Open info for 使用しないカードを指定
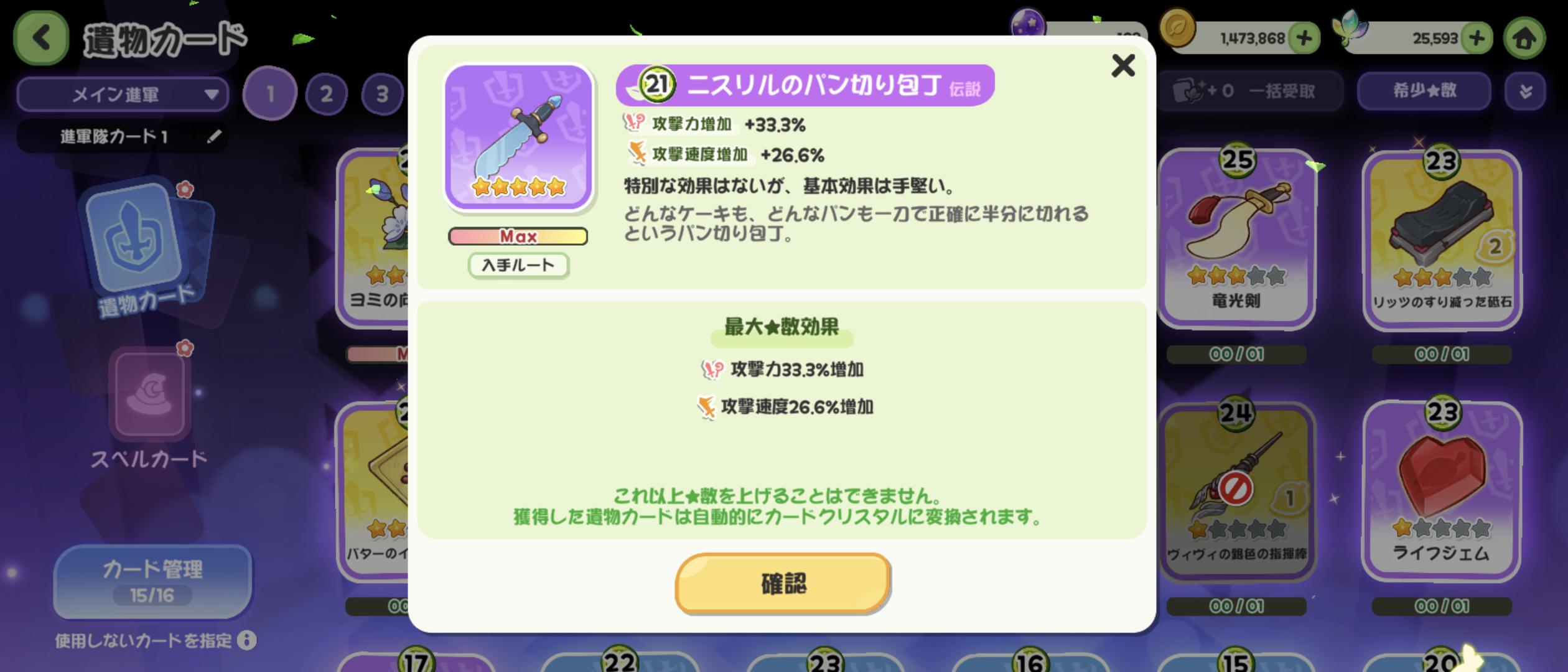1568x672 pixels. (x=247, y=640)
